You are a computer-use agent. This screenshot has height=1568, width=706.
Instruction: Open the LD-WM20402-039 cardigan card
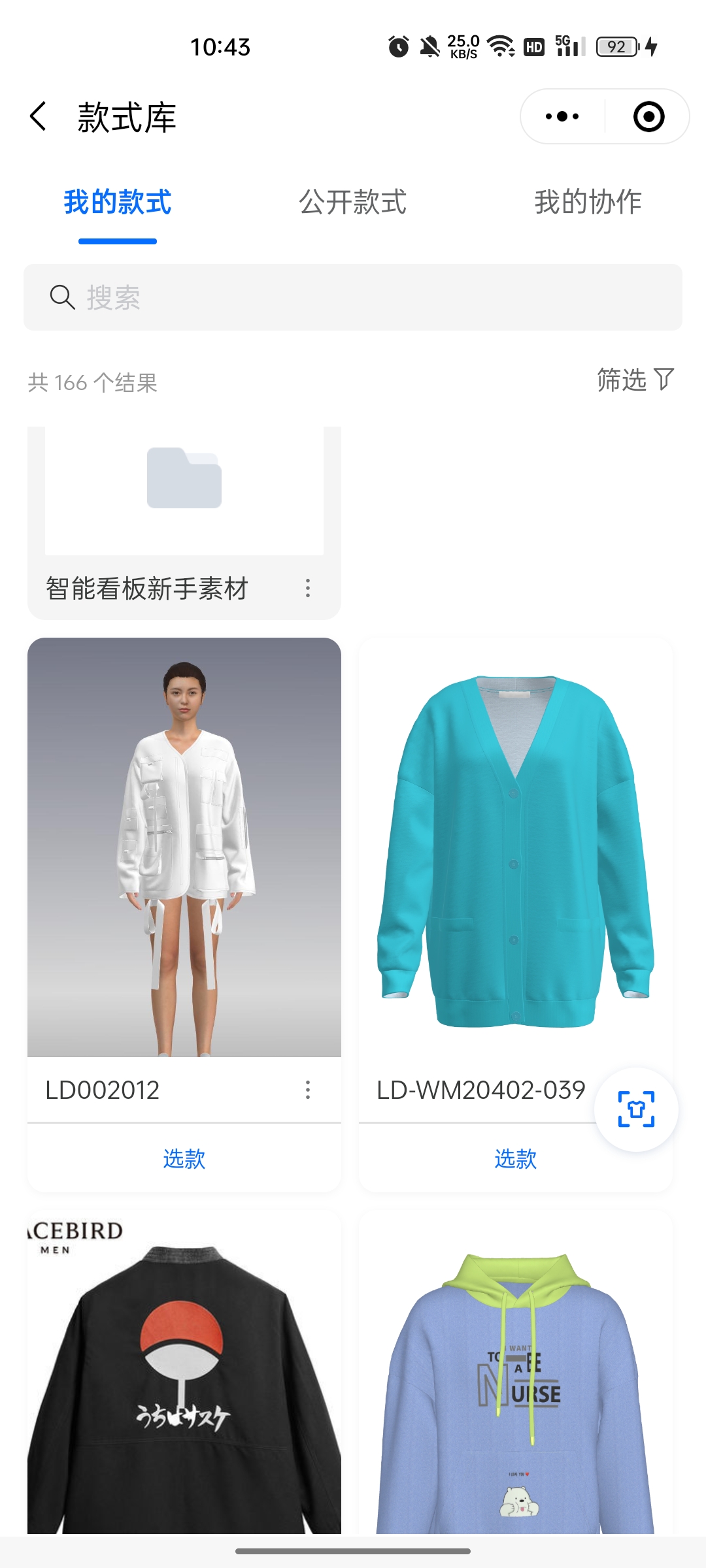click(515, 849)
